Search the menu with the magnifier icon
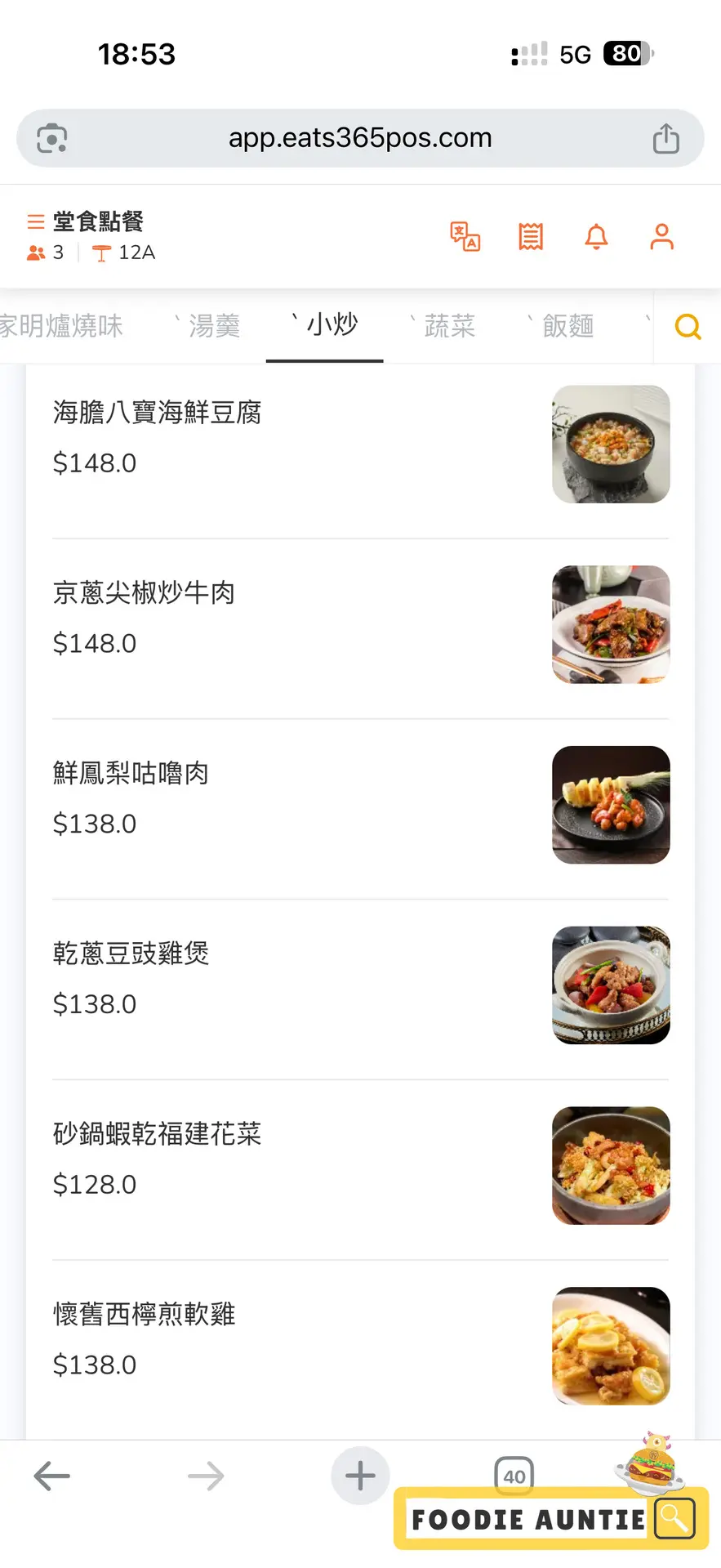Screen dimensions: 721x1568 (688, 327)
